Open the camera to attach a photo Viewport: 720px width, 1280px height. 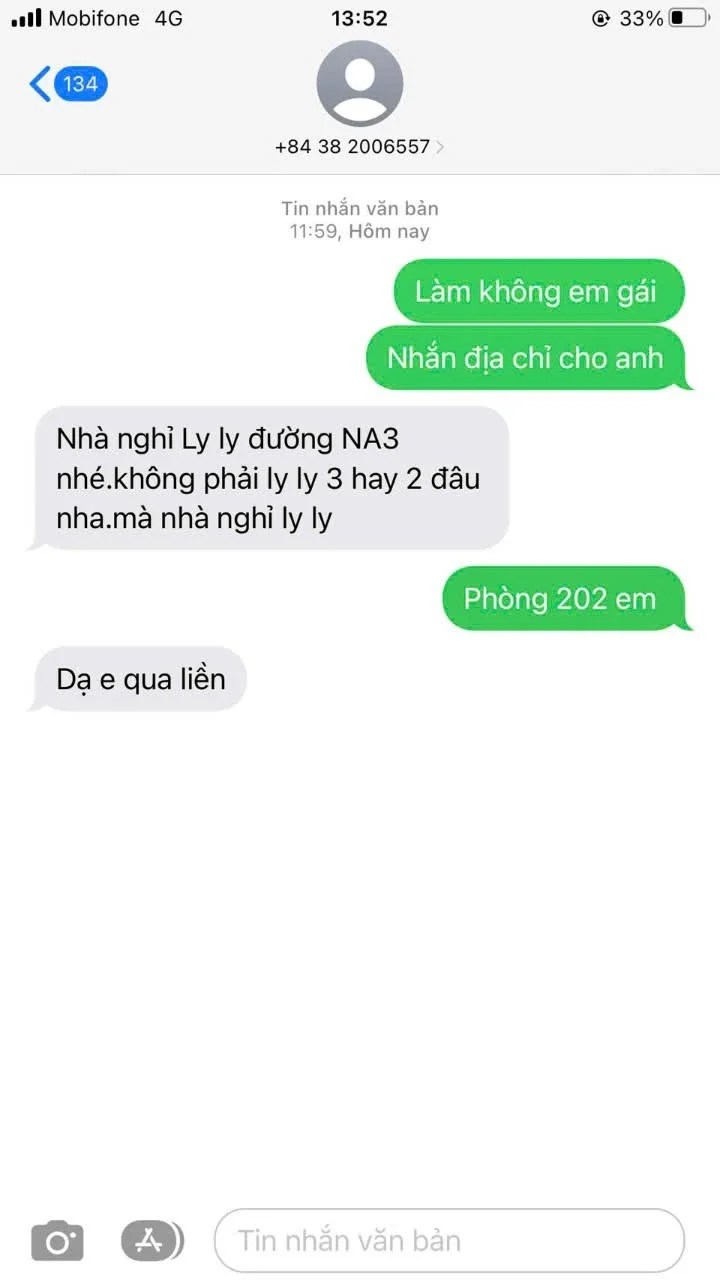click(x=57, y=1241)
